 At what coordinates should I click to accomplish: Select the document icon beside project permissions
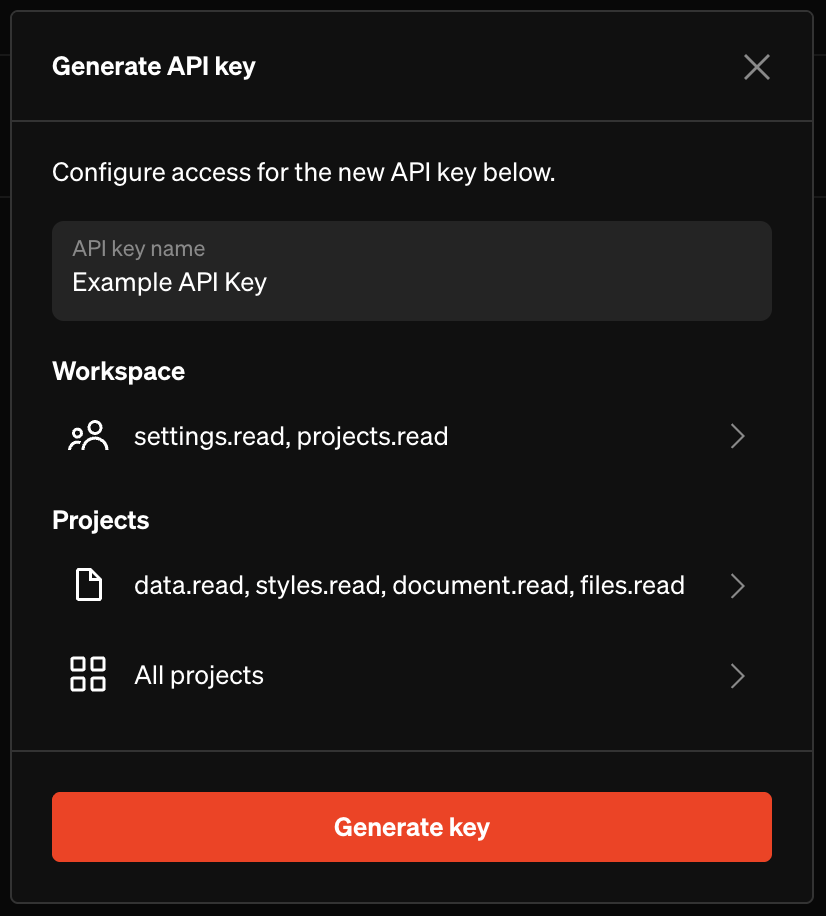click(x=89, y=585)
